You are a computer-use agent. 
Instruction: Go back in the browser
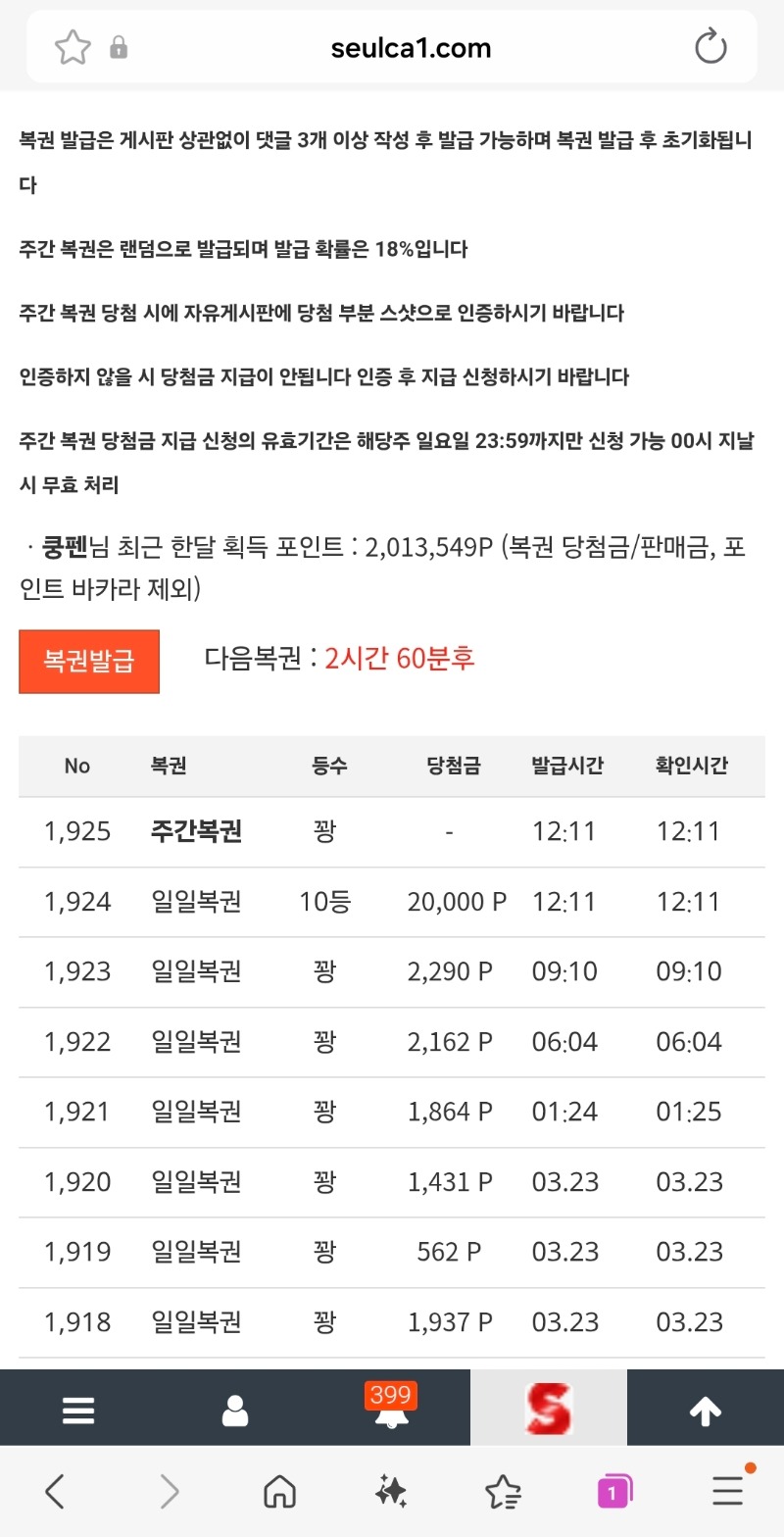(x=56, y=1492)
